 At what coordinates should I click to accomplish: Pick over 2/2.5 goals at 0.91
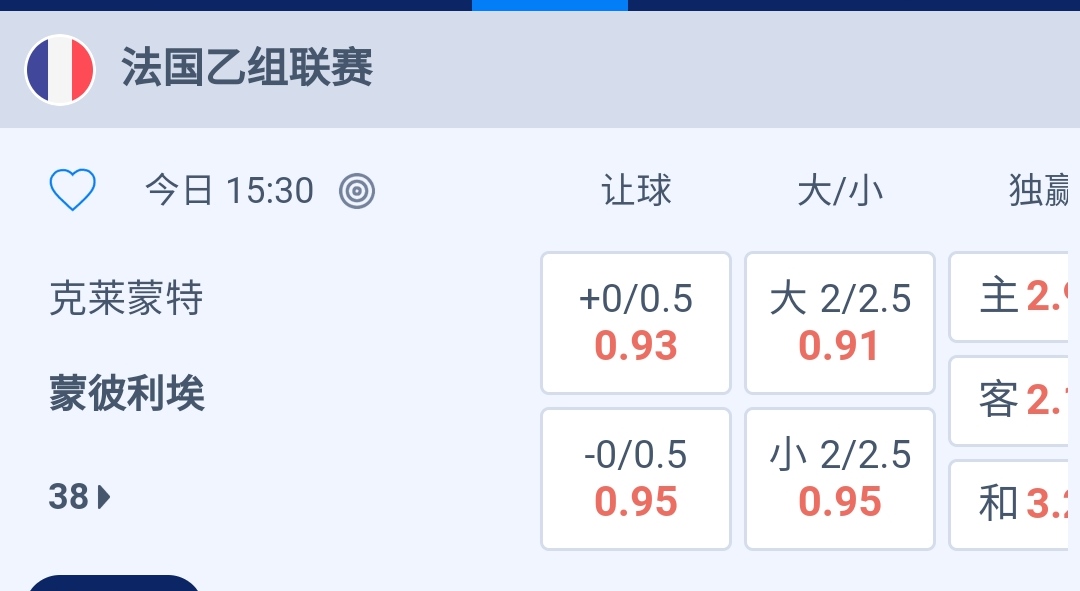[840, 323]
